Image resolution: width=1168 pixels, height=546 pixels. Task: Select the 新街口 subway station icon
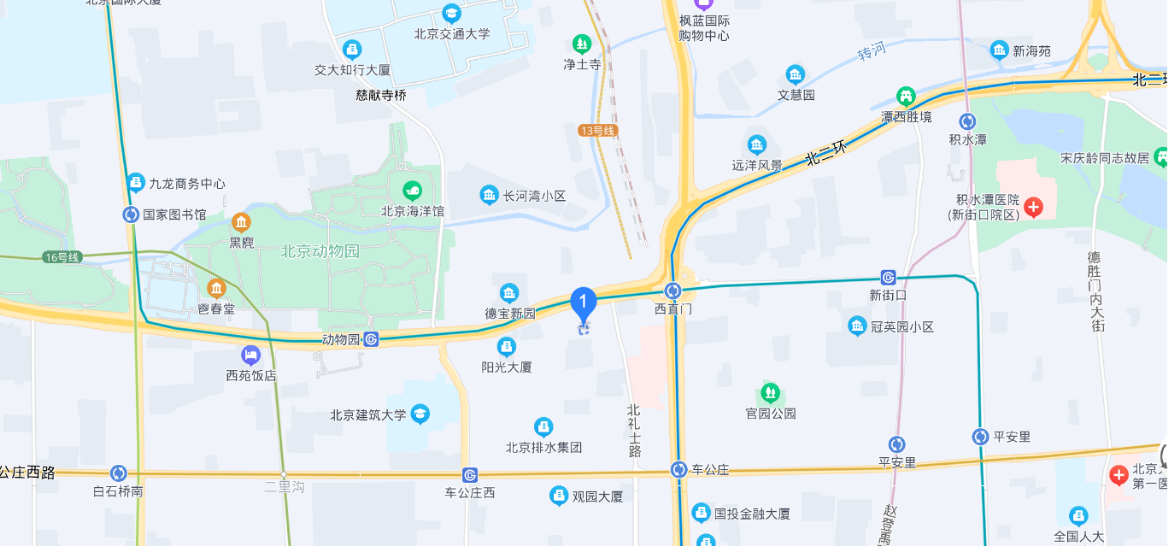pos(888,277)
